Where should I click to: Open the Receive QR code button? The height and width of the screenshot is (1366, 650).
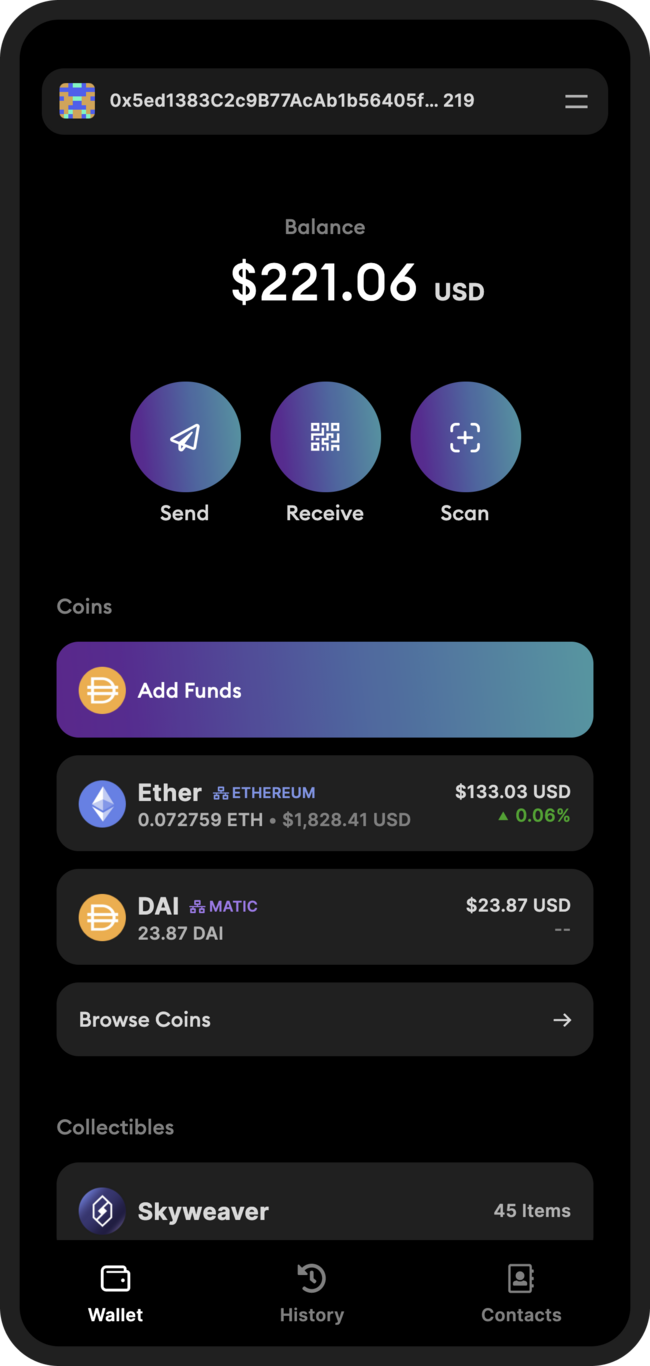point(325,437)
